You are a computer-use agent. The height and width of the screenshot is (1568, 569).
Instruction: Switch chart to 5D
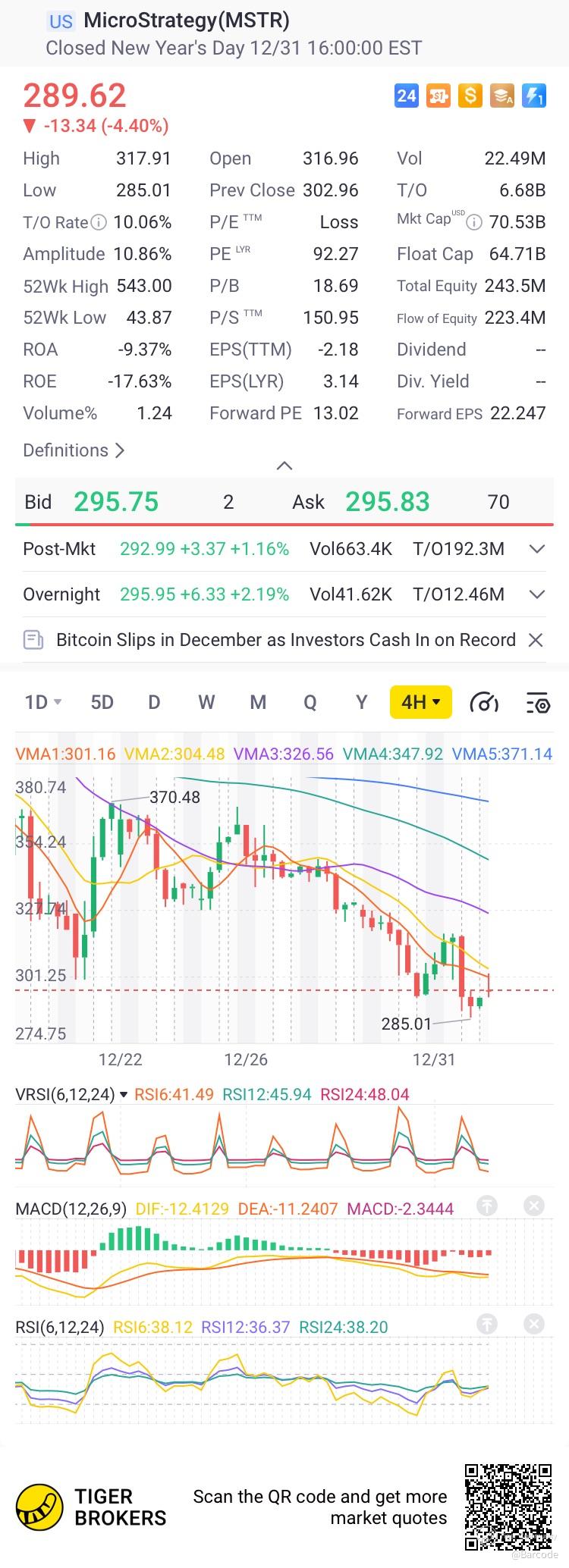point(102,702)
